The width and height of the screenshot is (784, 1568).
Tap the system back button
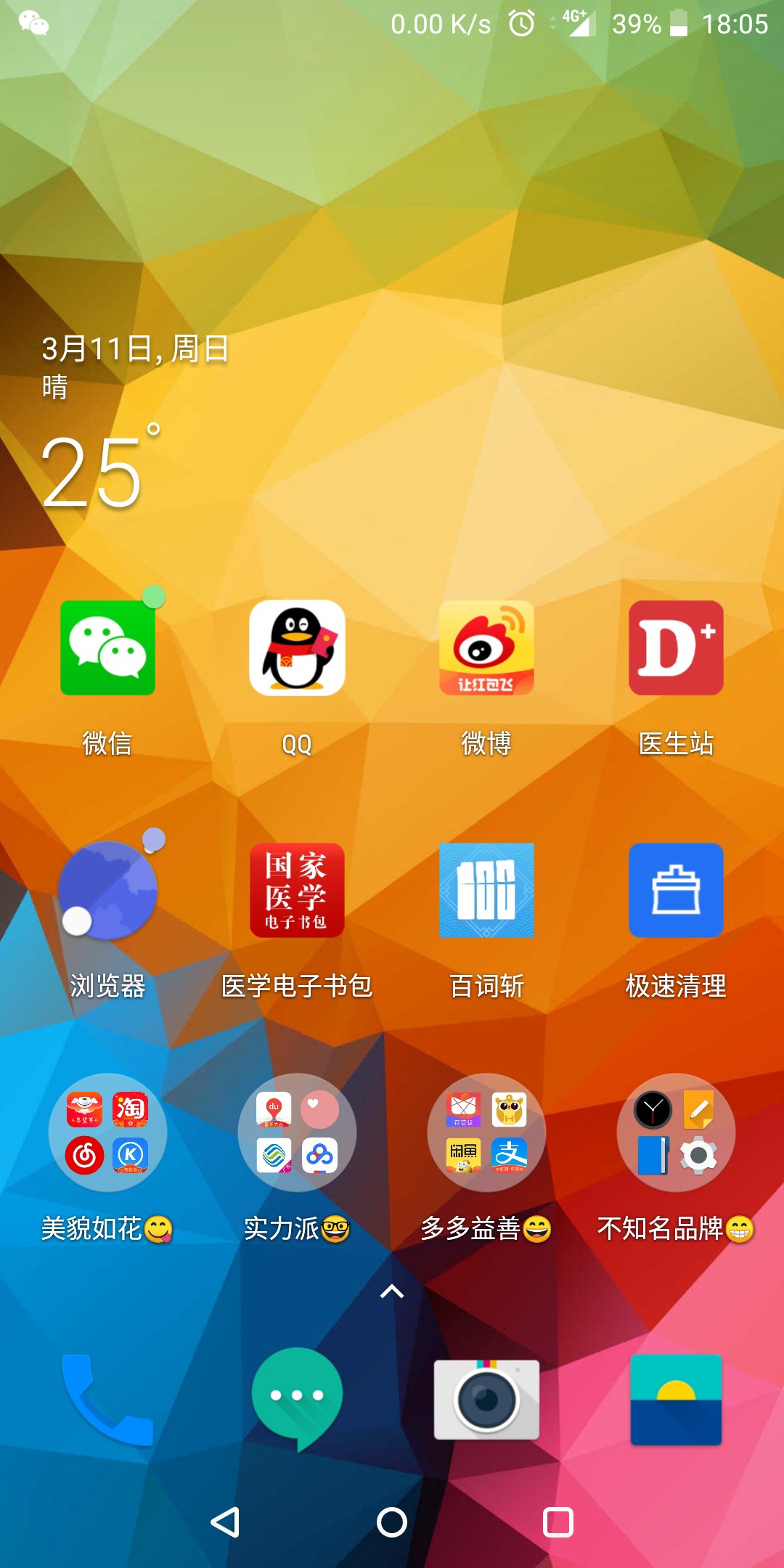pyautogui.click(x=225, y=1522)
